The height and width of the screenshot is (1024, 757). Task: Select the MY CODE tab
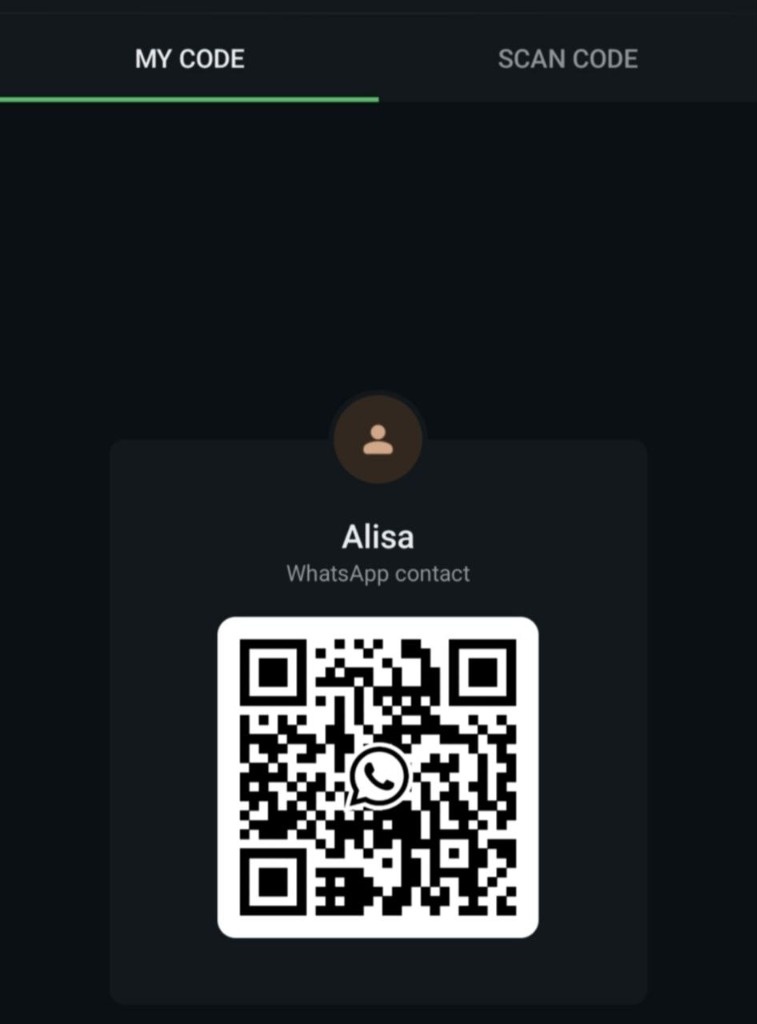coord(189,59)
